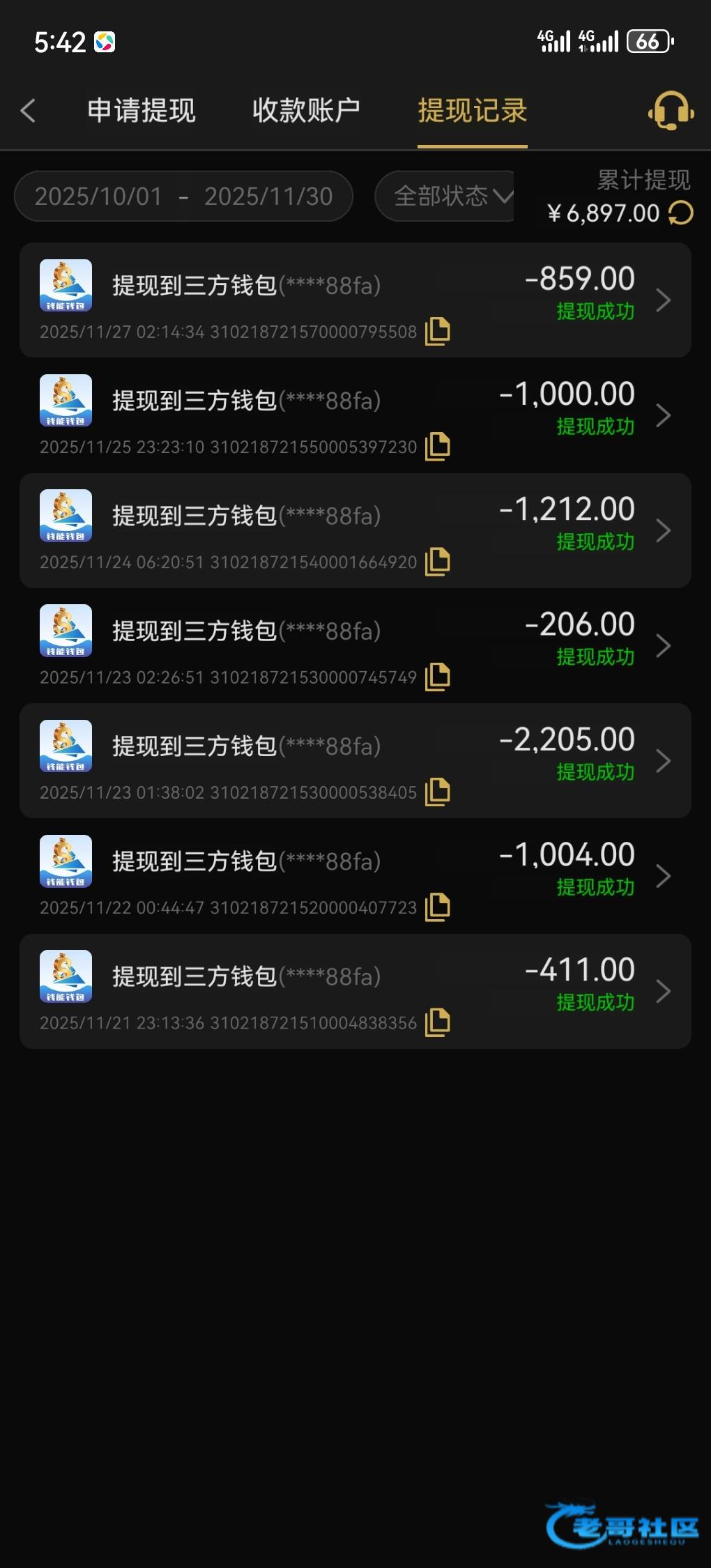Open the -859.00 withdrawal record
The width and height of the screenshot is (711, 1568).
click(x=663, y=300)
